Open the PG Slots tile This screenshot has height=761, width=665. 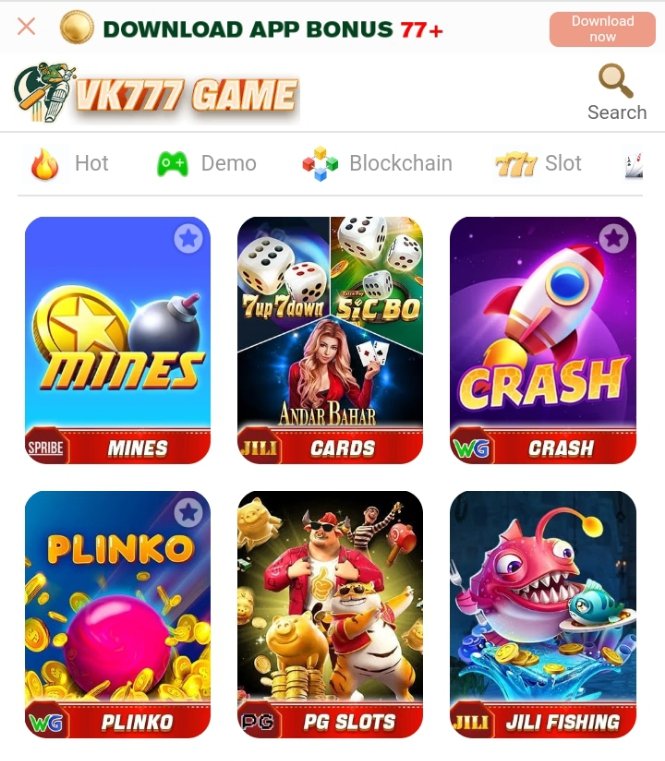330,614
